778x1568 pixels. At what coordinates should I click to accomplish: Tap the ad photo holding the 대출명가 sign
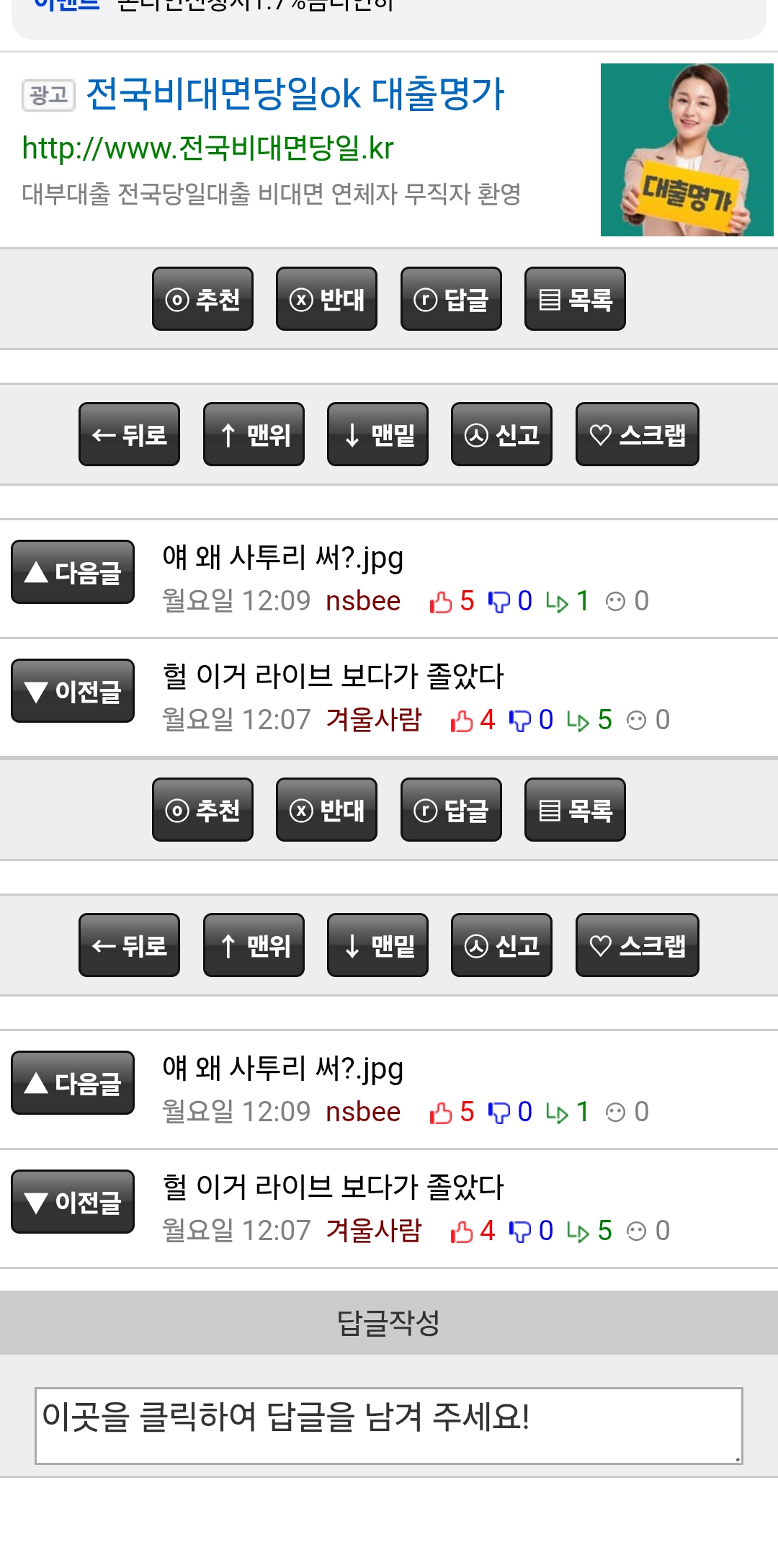(x=687, y=150)
